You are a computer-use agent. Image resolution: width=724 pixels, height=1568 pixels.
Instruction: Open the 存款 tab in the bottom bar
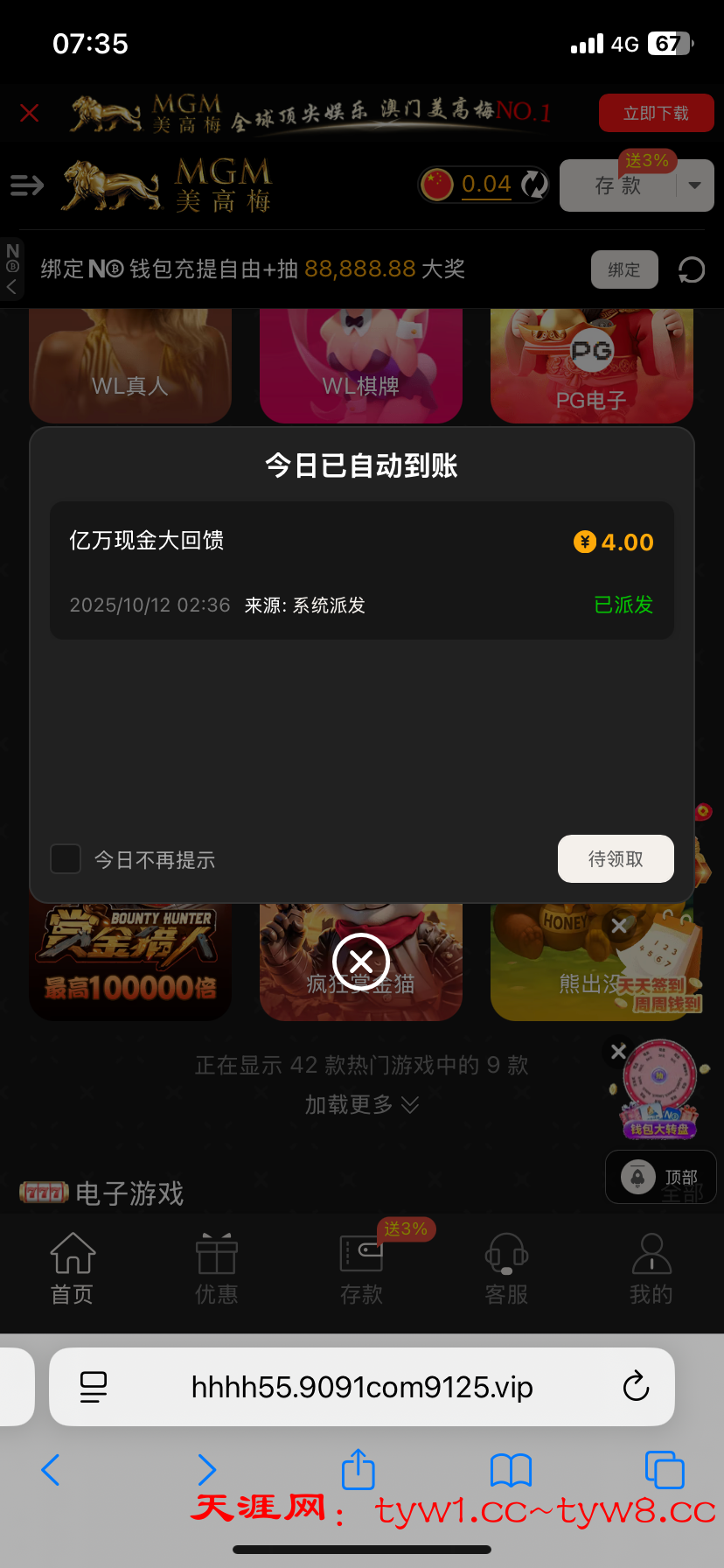(x=361, y=1268)
